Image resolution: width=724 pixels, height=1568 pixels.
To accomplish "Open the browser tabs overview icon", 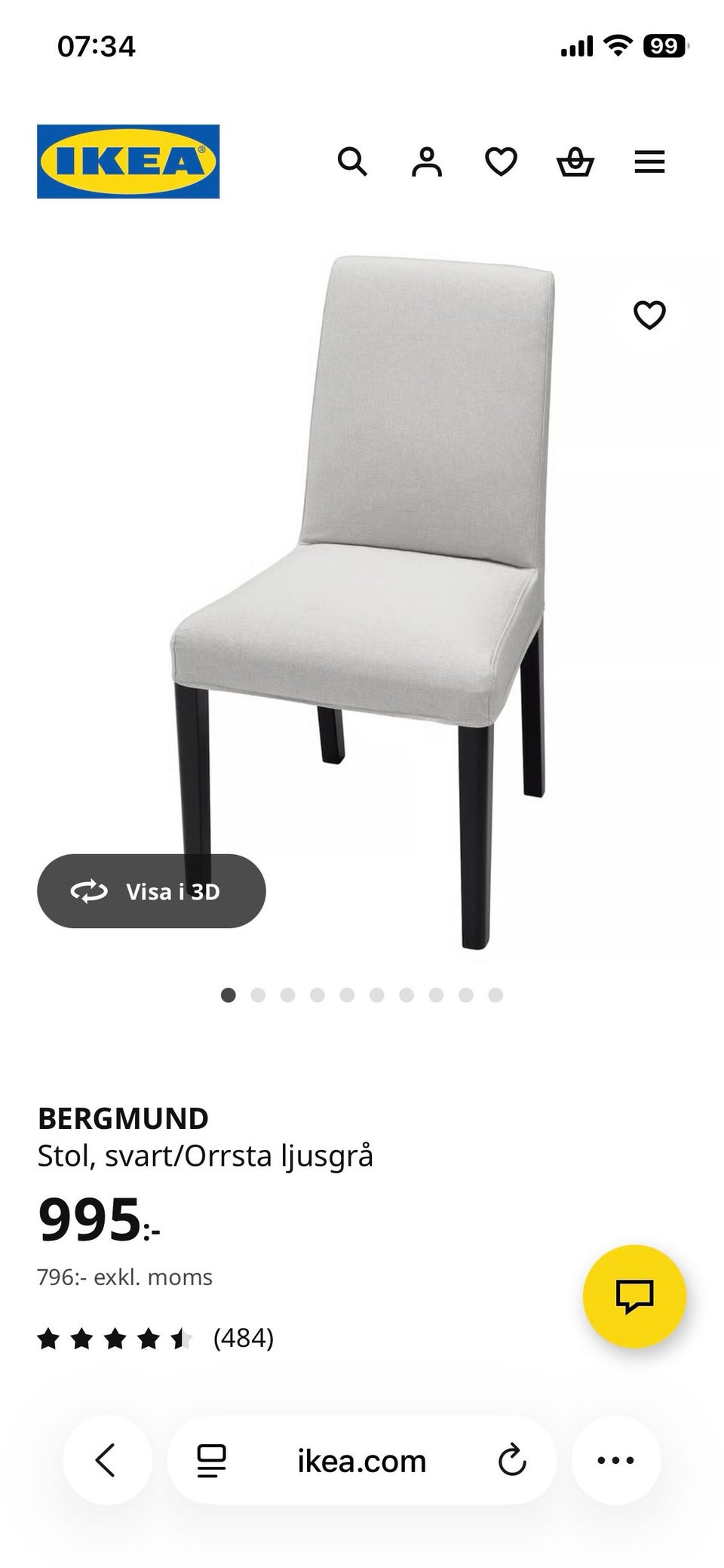I will pos(213,1461).
